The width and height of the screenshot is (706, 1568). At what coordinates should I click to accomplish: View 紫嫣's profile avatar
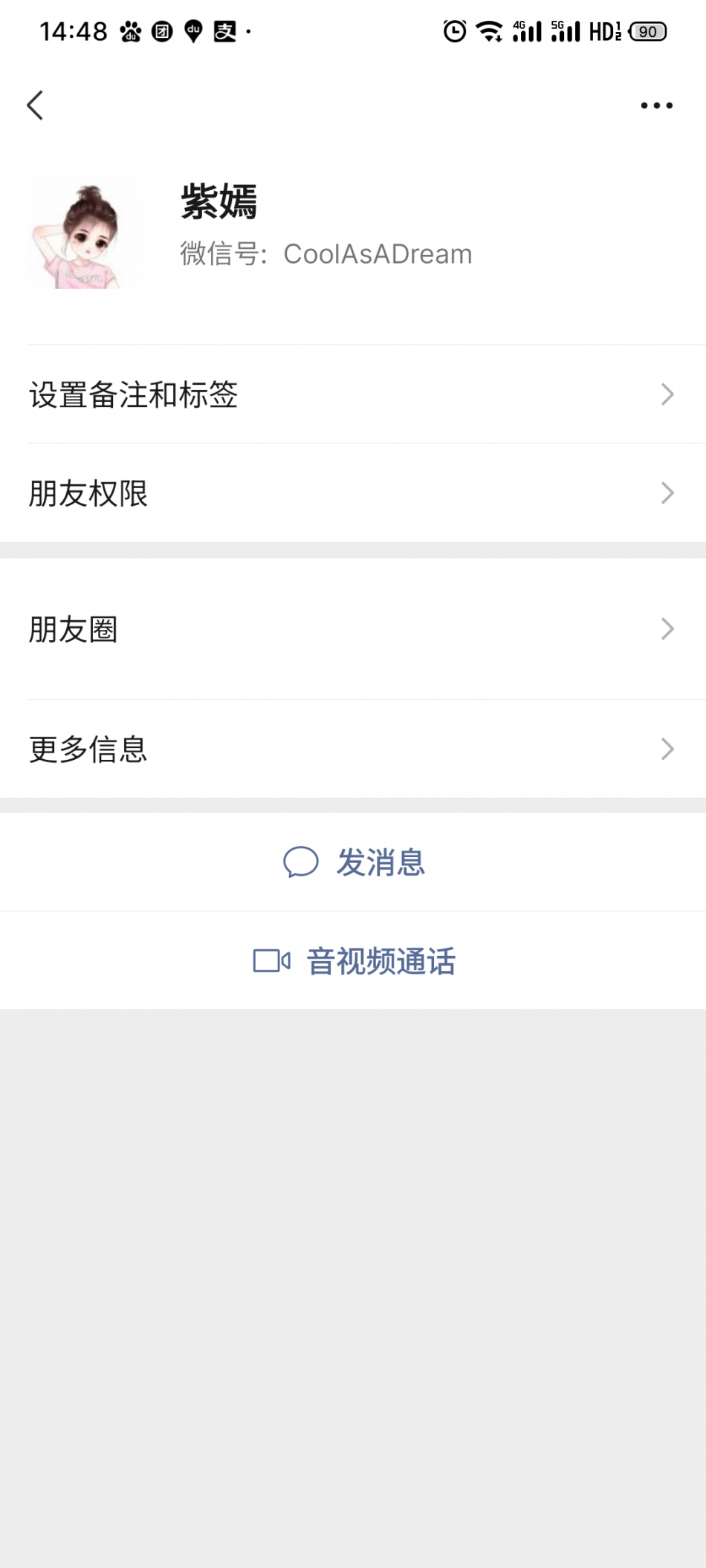pyautogui.click(x=84, y=233)
